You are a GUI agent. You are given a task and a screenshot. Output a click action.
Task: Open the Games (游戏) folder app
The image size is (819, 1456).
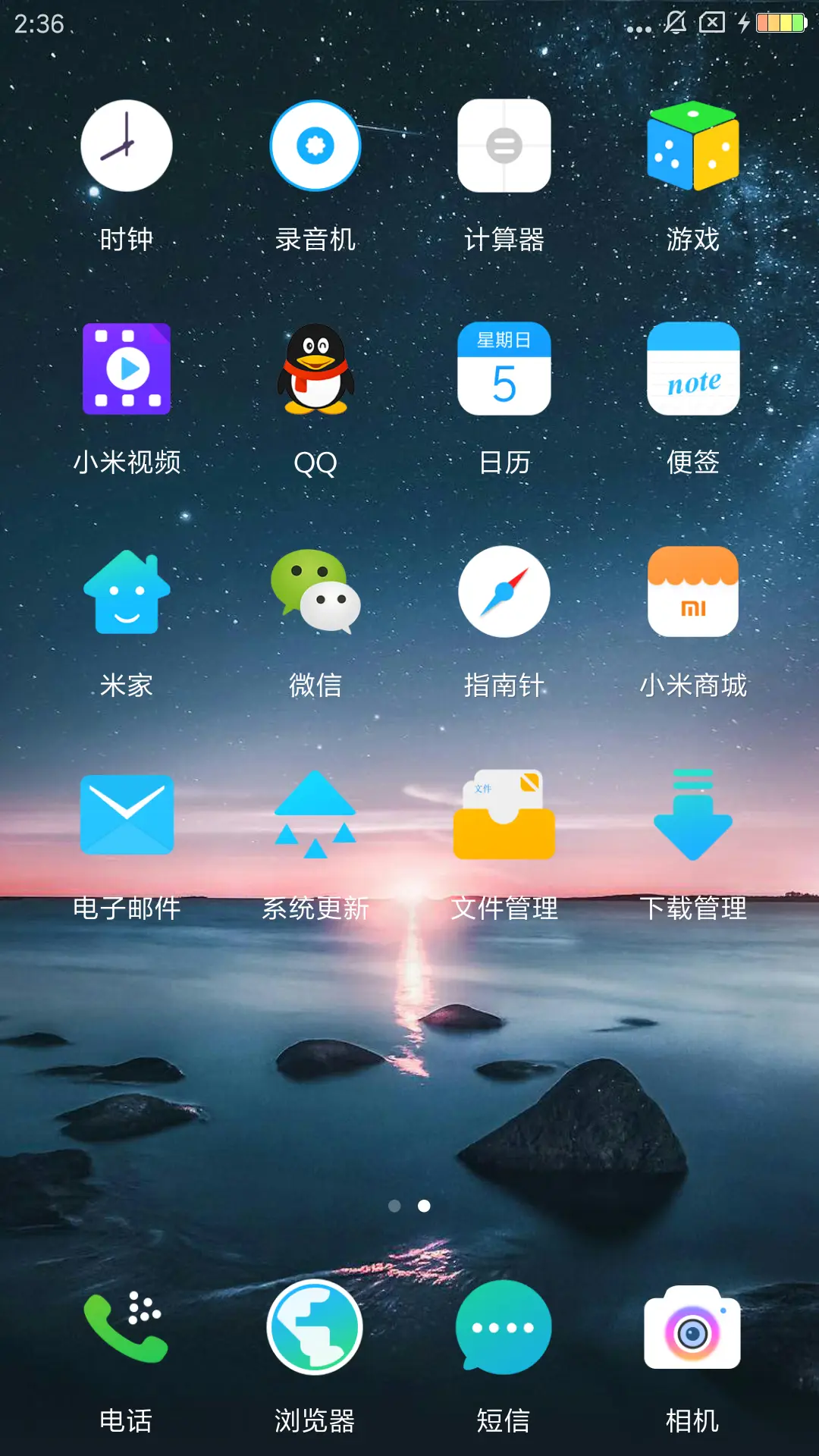(x=693, y=146)
